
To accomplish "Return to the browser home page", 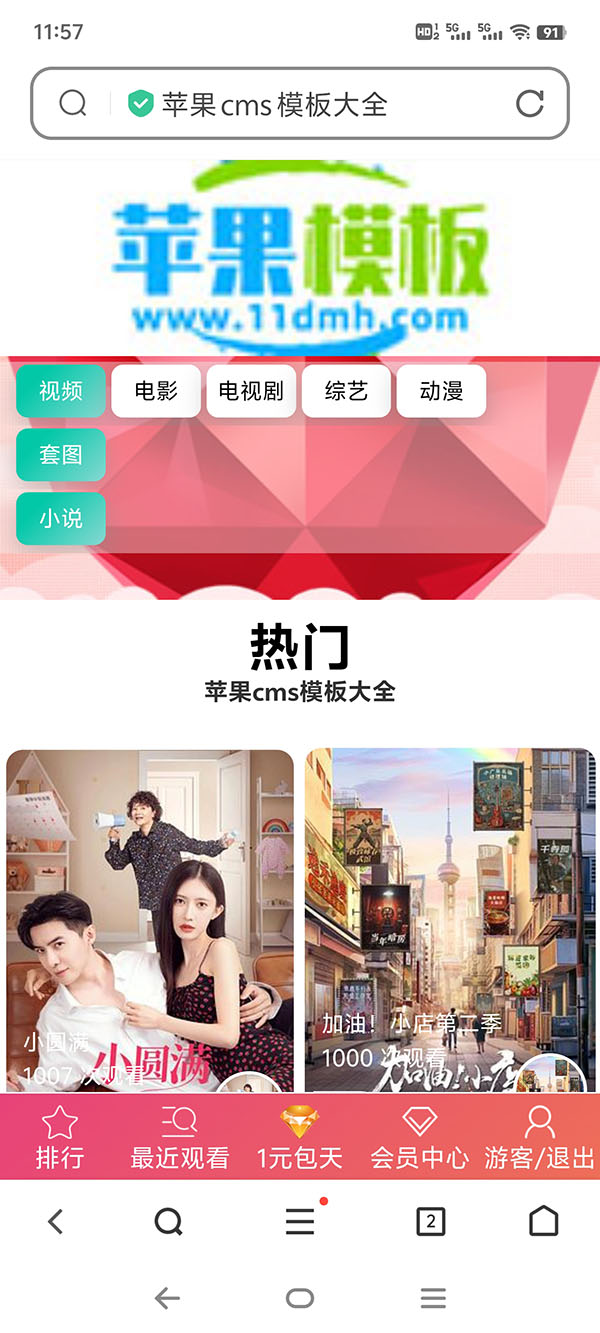I will pos(543,1221).
